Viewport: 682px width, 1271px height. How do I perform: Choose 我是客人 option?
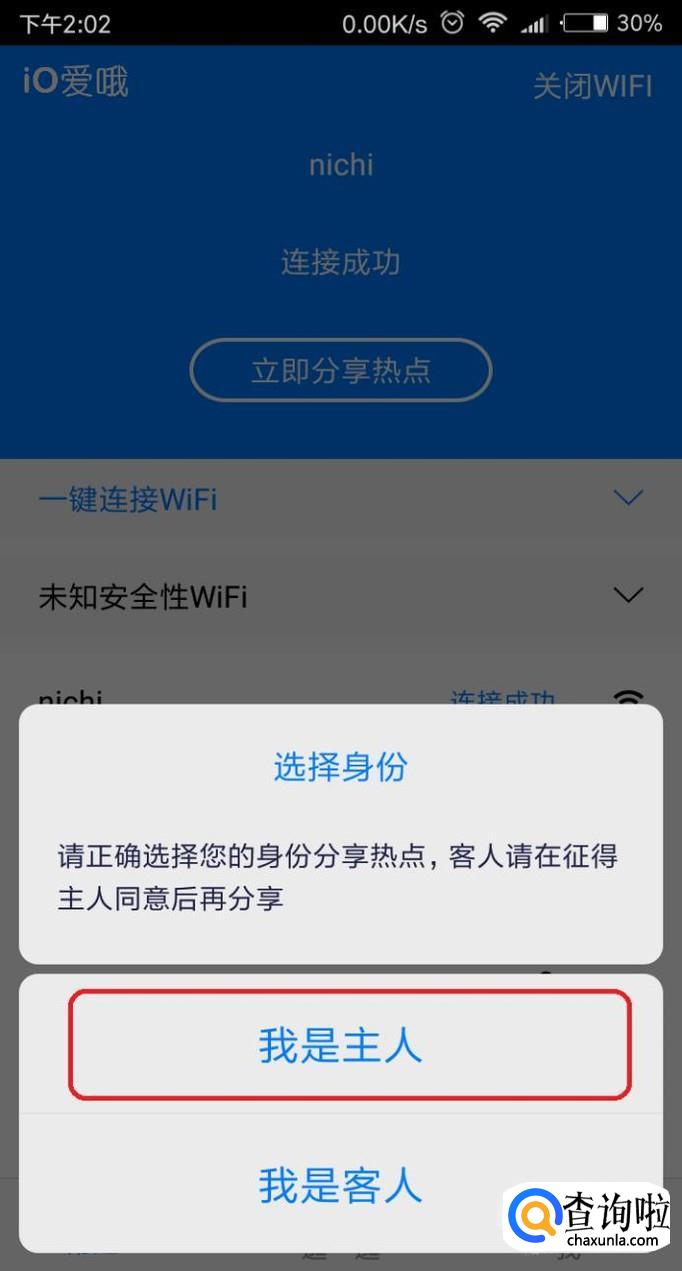341,1185
